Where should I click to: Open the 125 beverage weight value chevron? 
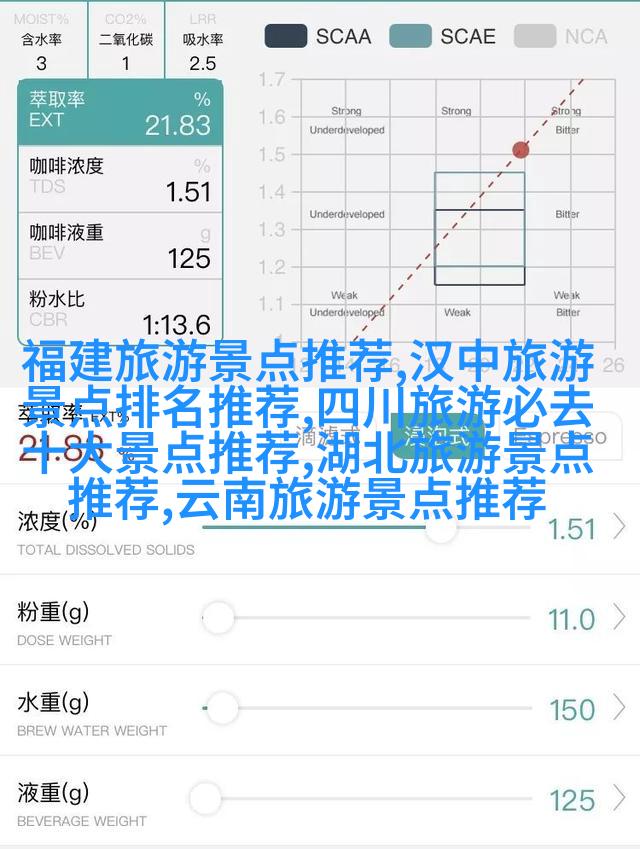[620, 799]
